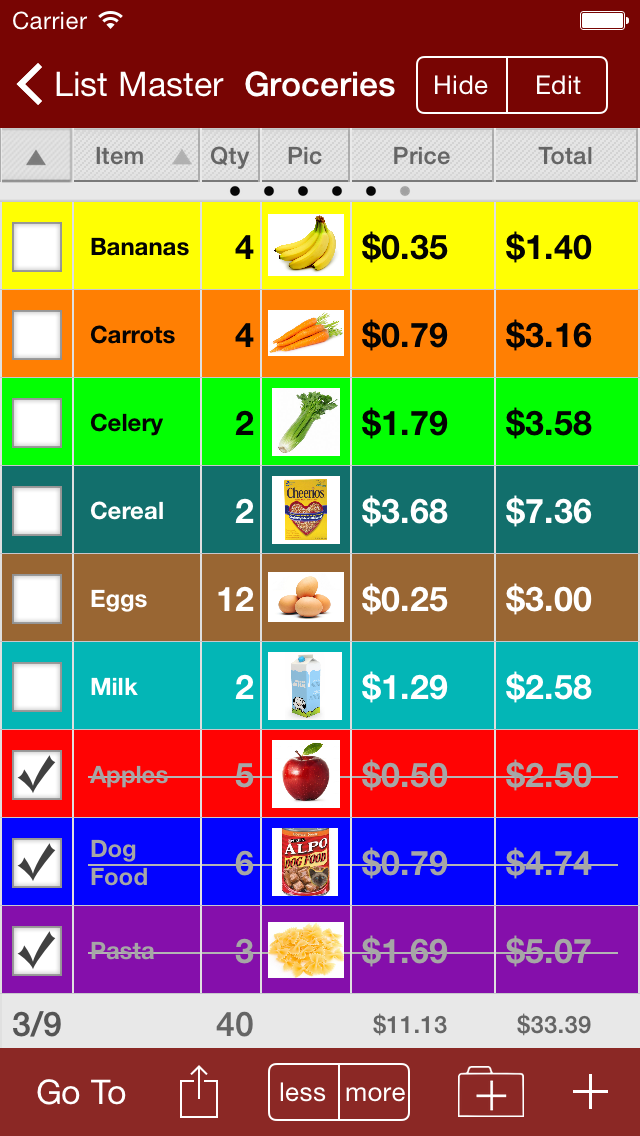This screenshot has width=640, height=1136.
Task: Open the Go To menu
Action: pos(82,1092)
